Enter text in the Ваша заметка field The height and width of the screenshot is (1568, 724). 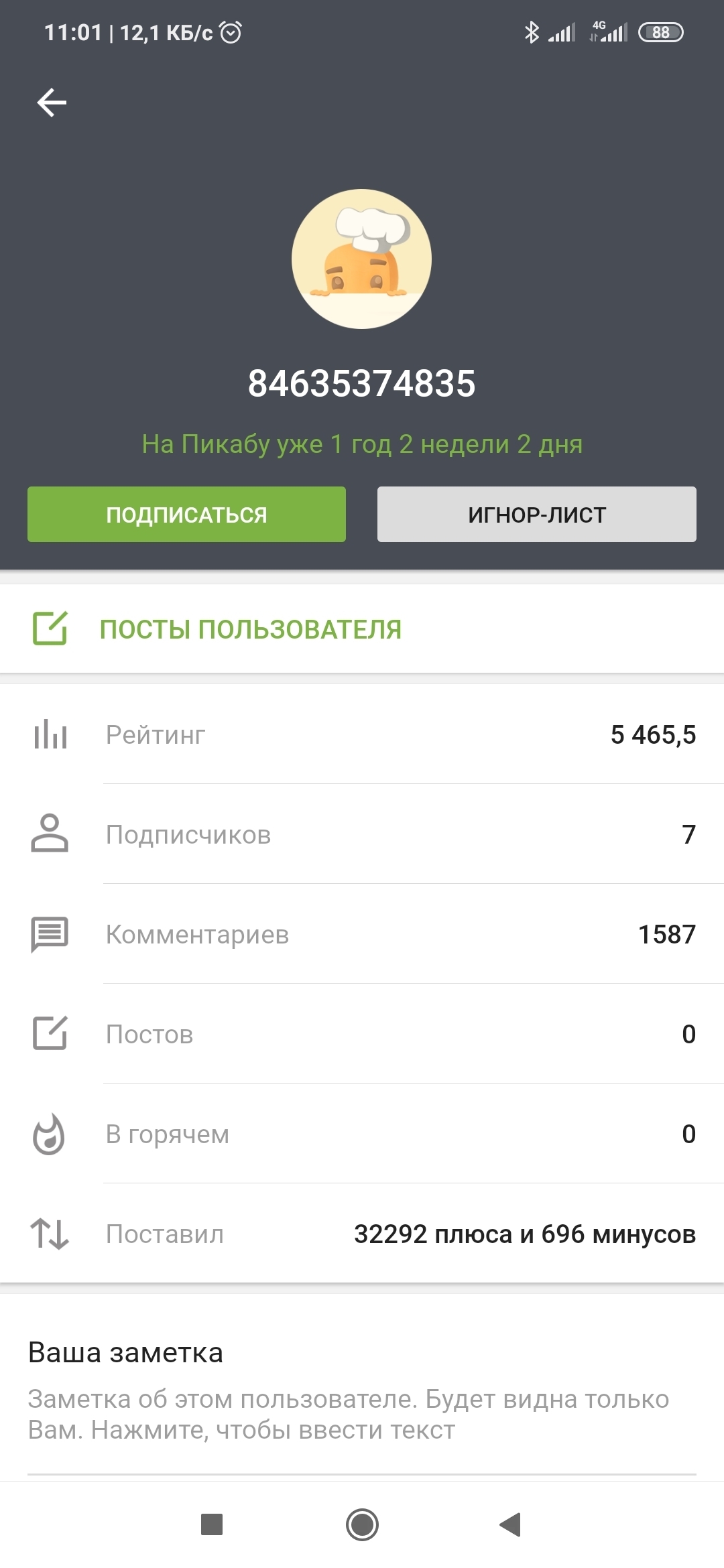tap(349, 1415)
